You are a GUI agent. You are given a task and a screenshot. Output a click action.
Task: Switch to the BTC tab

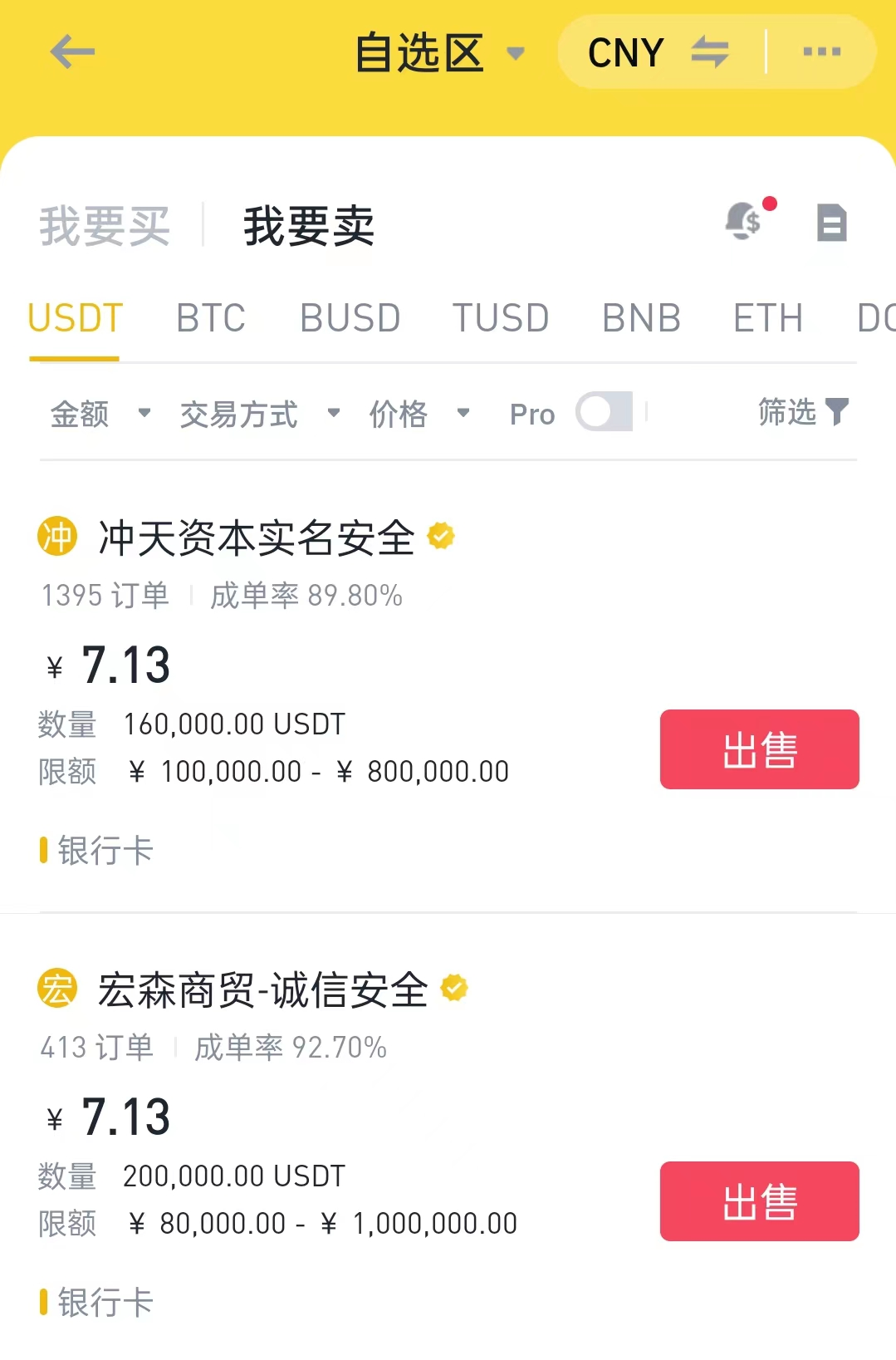(211, 318)
